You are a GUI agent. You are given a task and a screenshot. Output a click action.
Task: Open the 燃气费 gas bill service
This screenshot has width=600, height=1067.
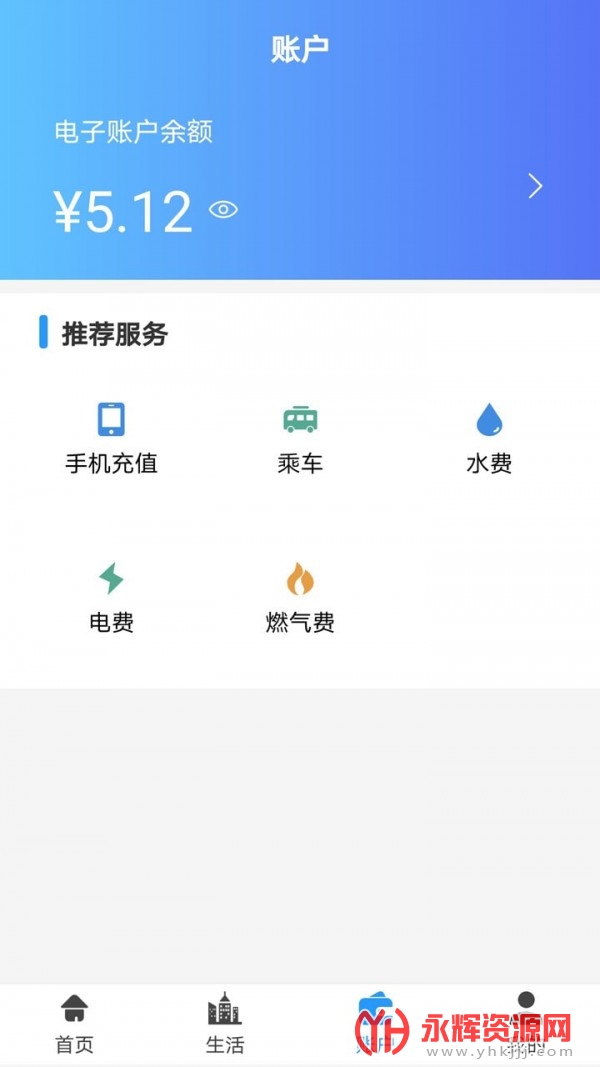click(300, 596)
